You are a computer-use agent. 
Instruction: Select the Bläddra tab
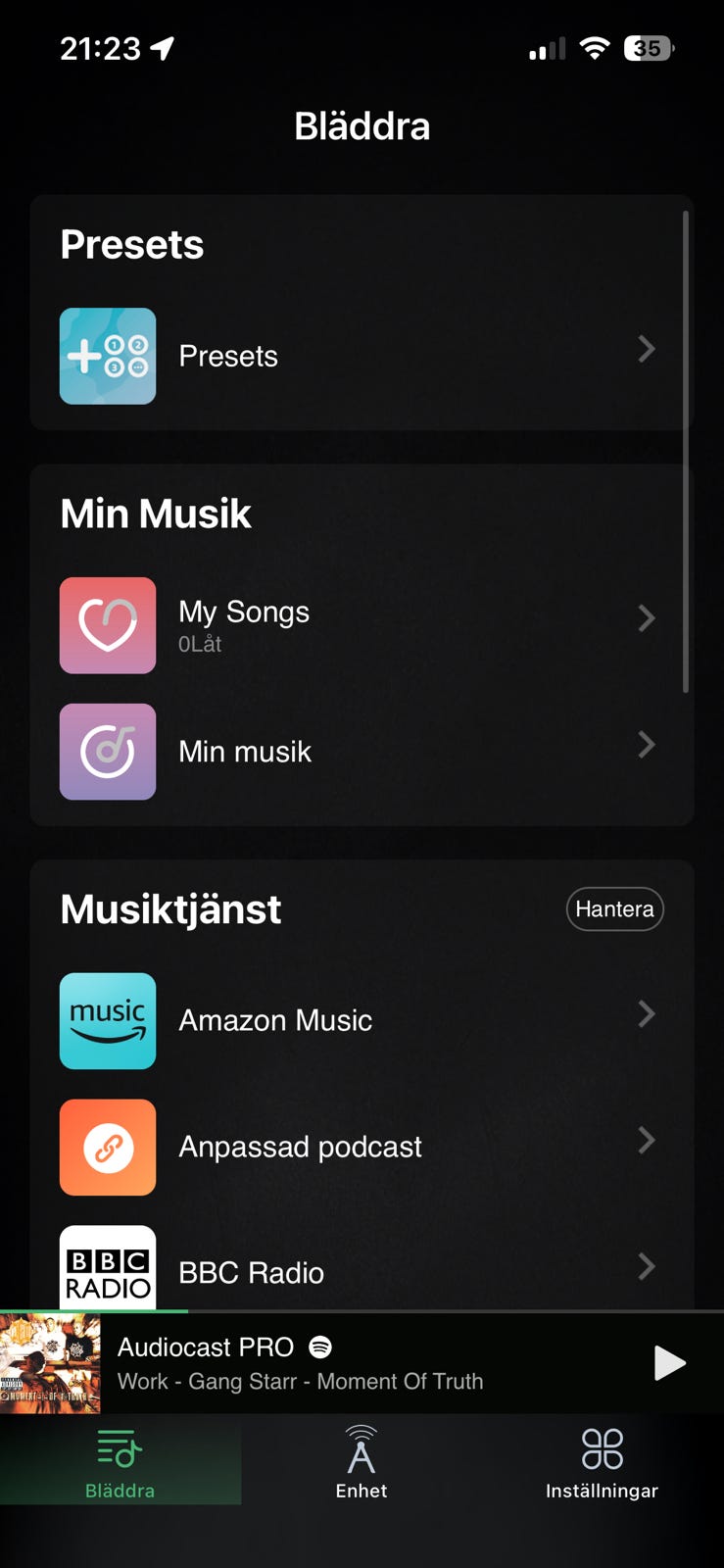(x=121, y=1463)
